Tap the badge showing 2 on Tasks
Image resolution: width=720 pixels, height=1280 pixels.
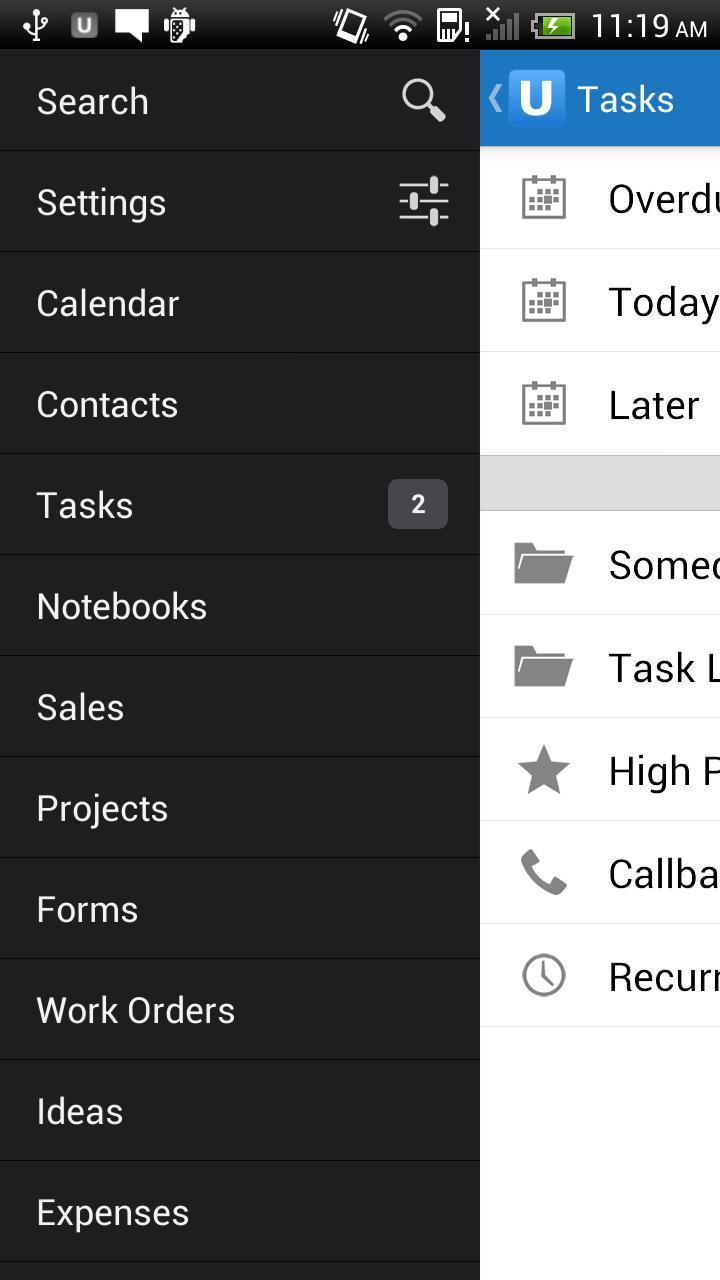coord(418,504)
